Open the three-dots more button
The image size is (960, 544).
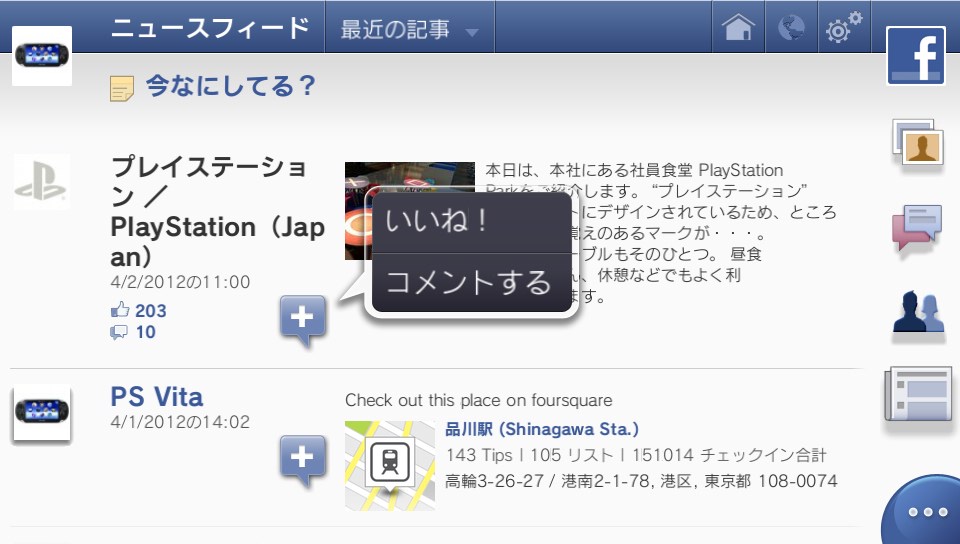tap(927, 512)
